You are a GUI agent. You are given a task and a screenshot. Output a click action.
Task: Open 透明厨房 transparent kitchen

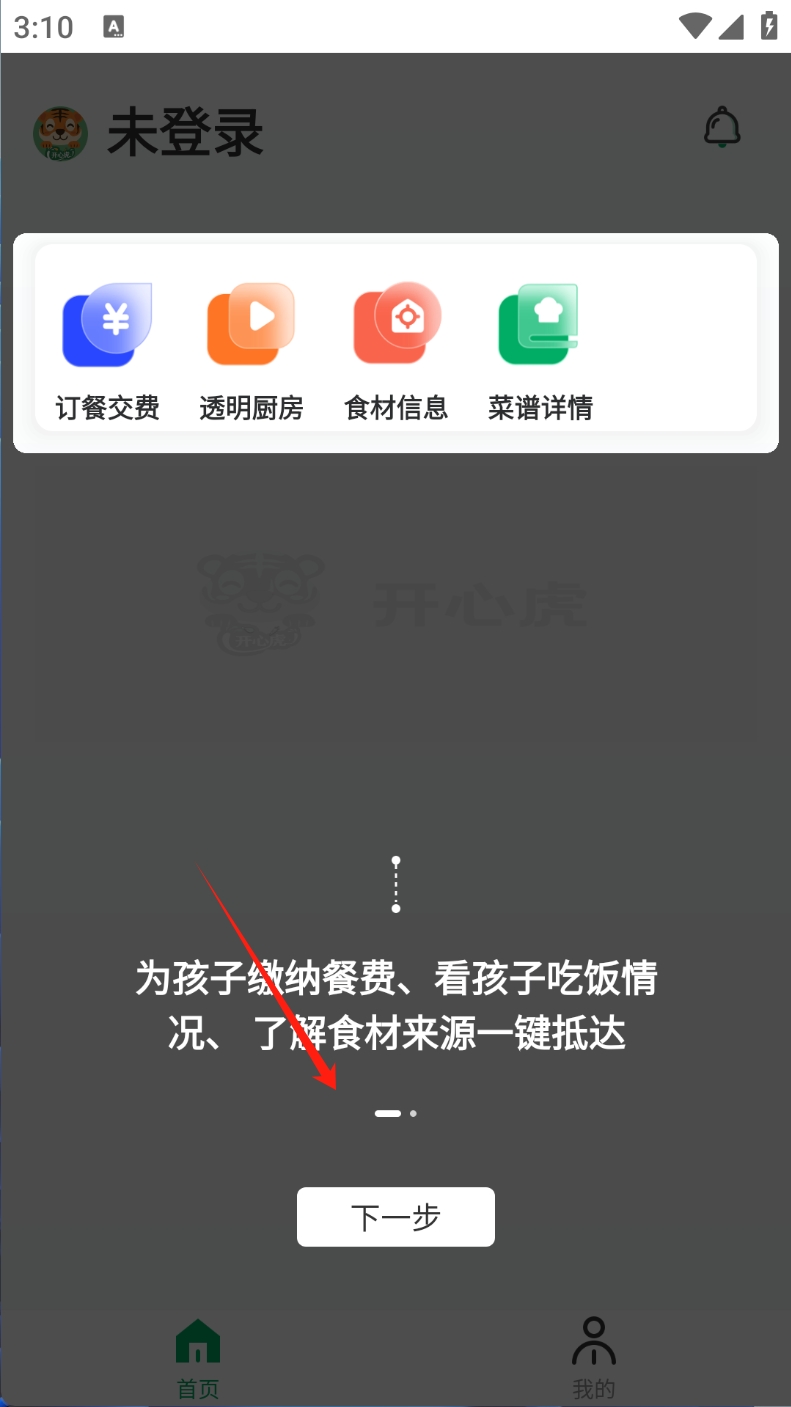(251, 351)
